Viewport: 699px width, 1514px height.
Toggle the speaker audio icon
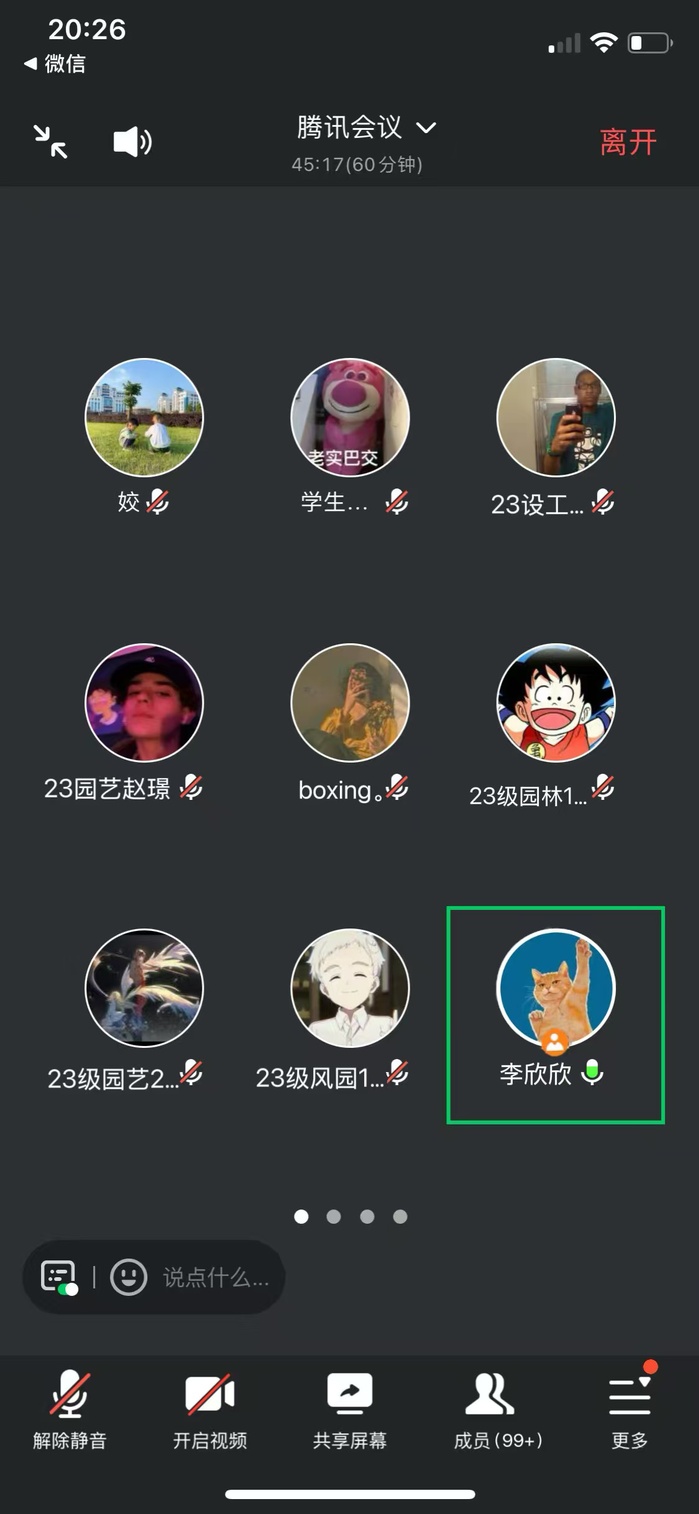pos(132,142)
